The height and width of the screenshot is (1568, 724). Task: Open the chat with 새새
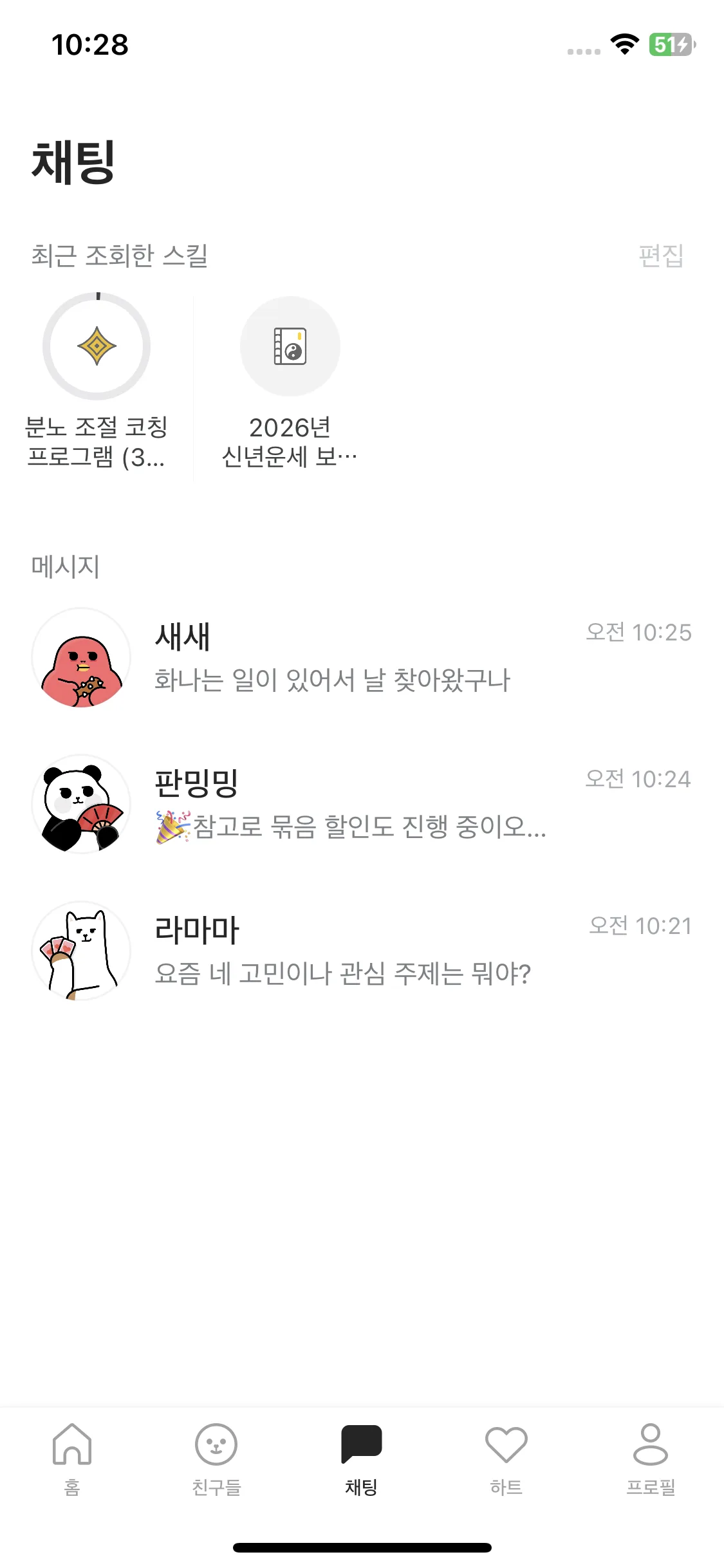360,657
